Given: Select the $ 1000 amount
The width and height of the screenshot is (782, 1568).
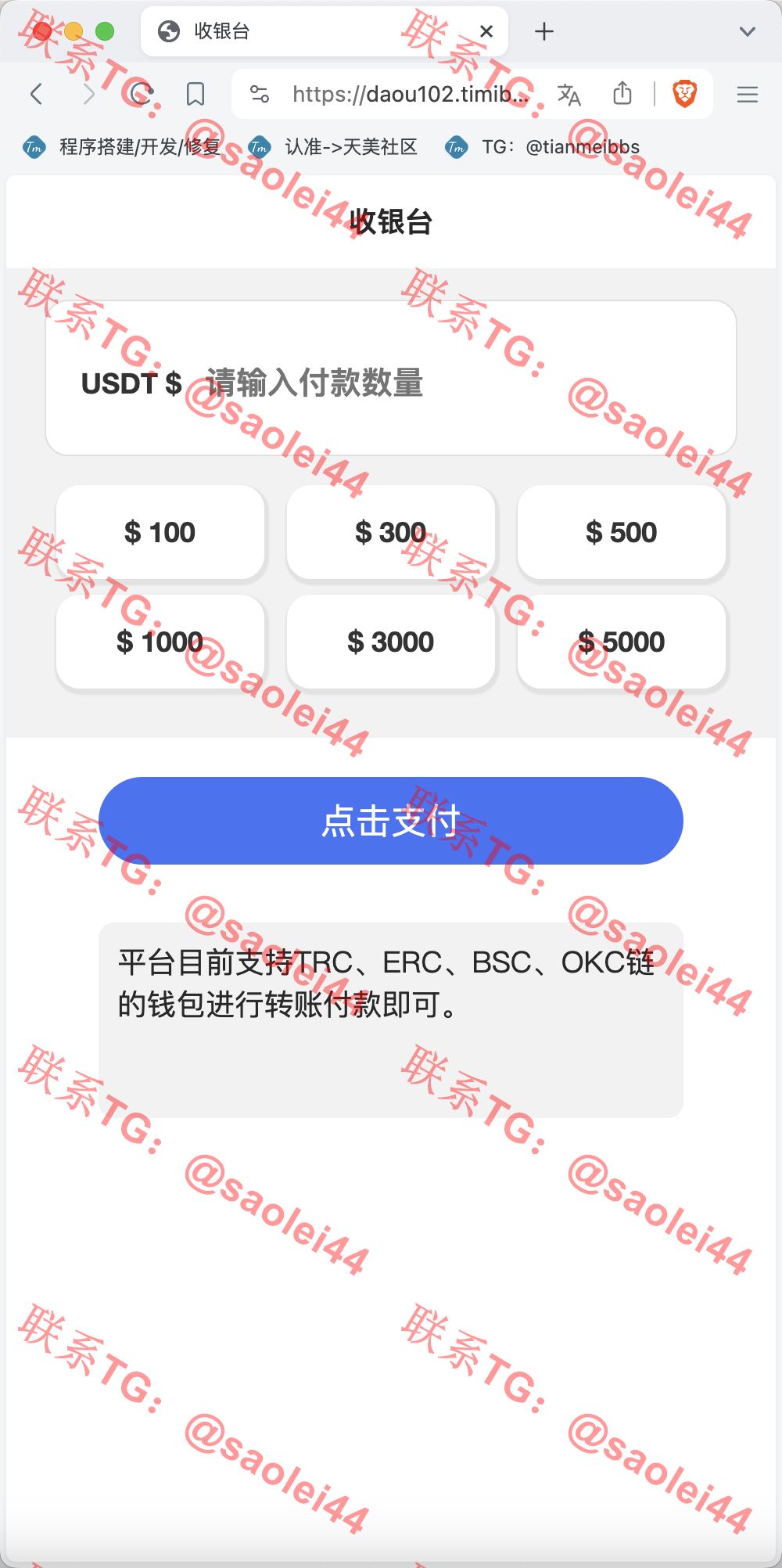Looking at the screenshot, I should coord(160,642).
